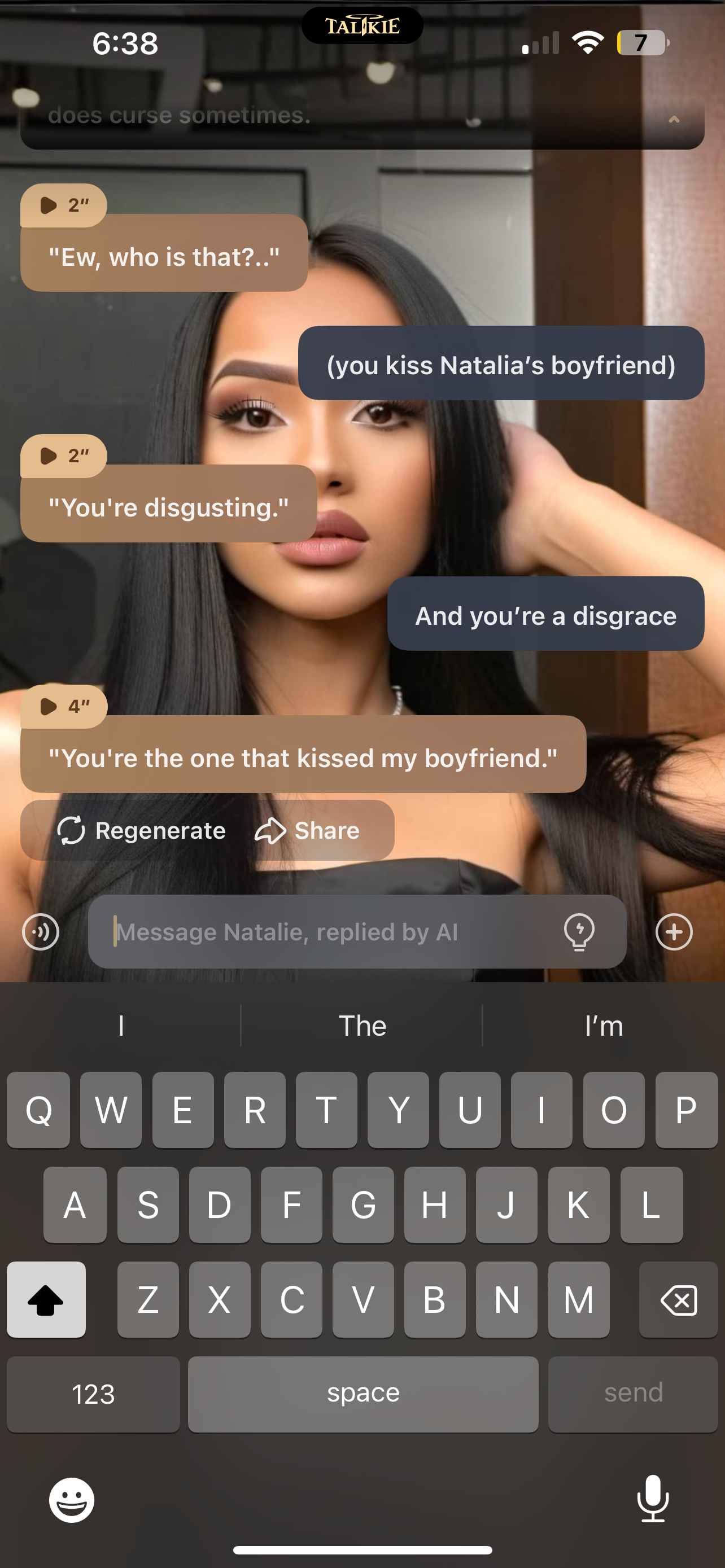725x1568 pixels.
Task: Start dictation with the microphone
Action: [653, 1499]
